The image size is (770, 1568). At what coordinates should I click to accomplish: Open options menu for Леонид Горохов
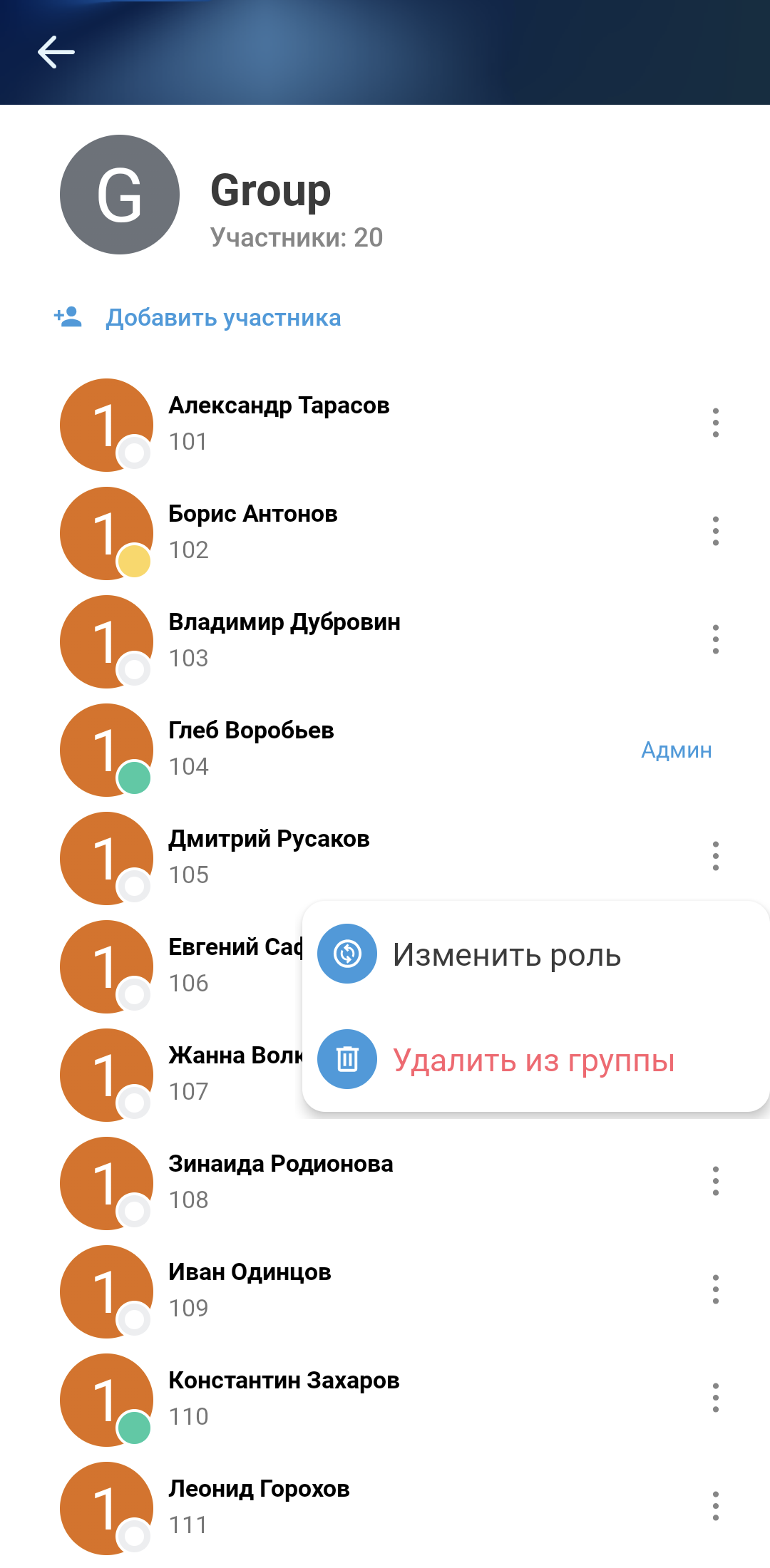715,1507
